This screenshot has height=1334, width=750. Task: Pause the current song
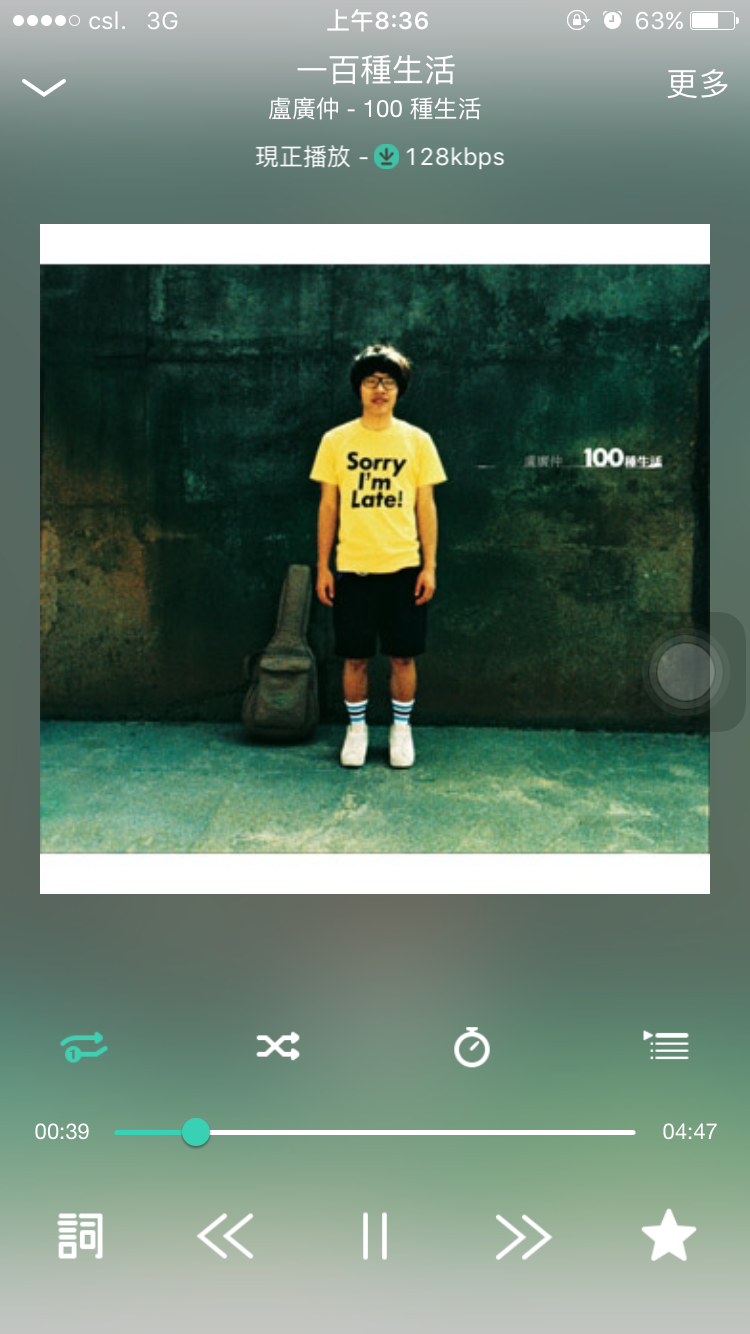point(375,1237)
